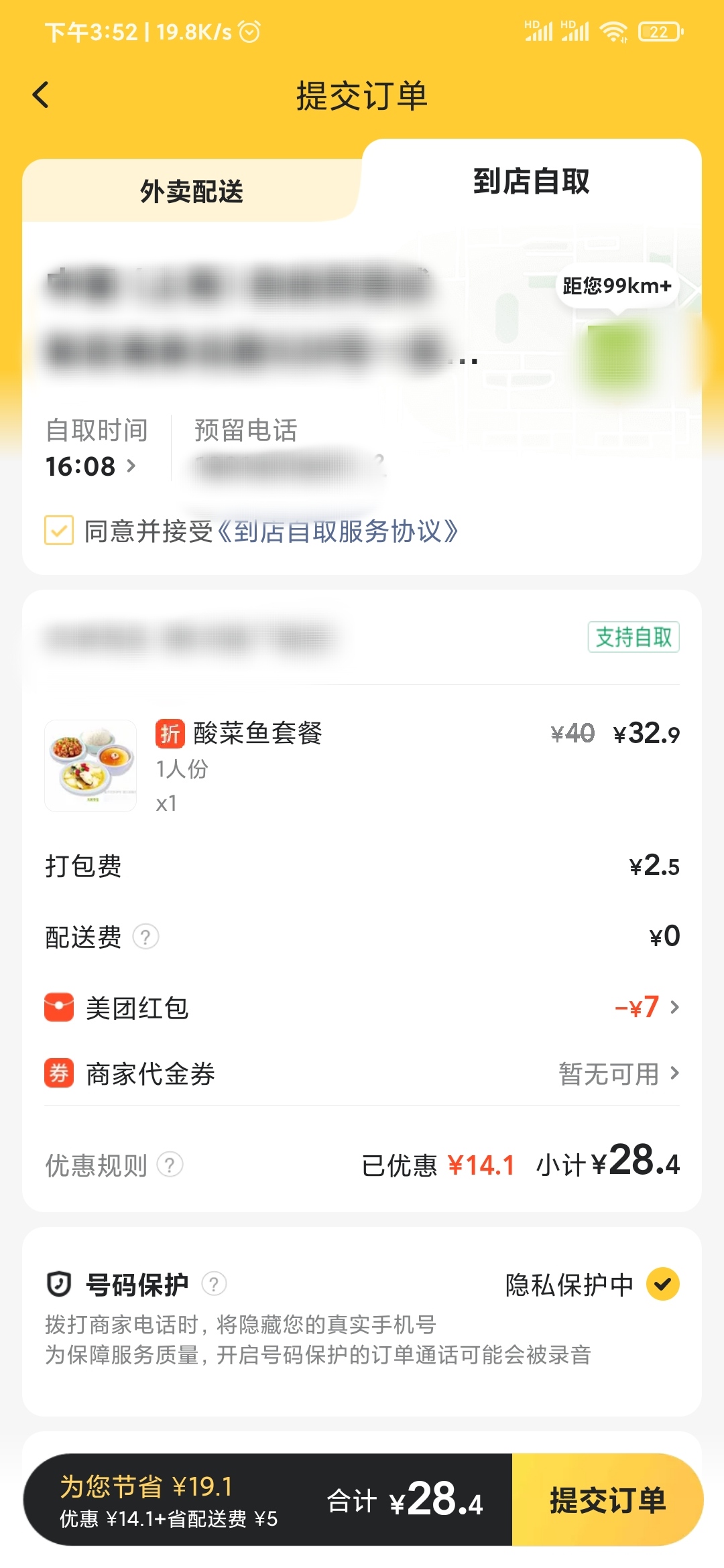Tap the 商家代金券 voucher icon
Screen dimensions: 724x1568
point(59,1074)
